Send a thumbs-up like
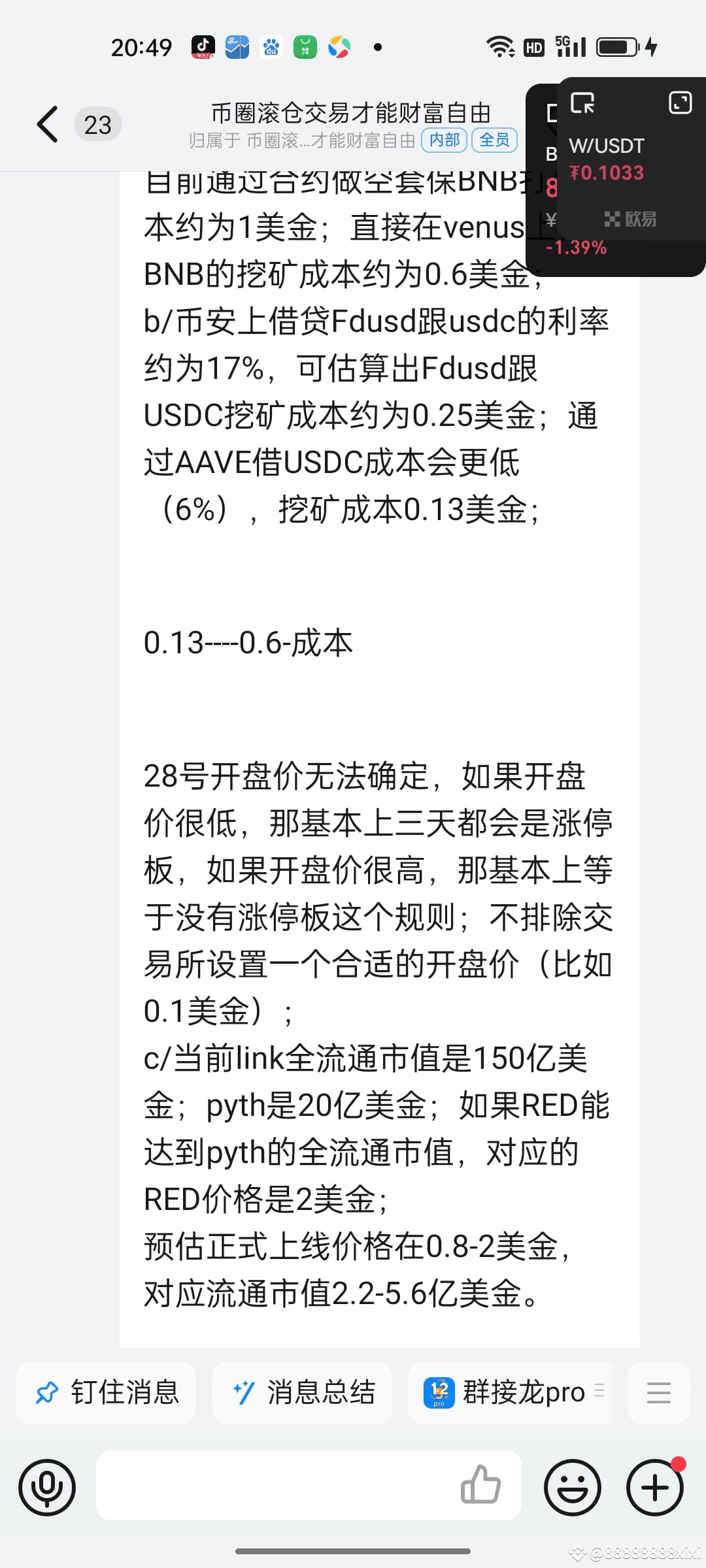The image size is (706, 1568). pos(482,1486)
